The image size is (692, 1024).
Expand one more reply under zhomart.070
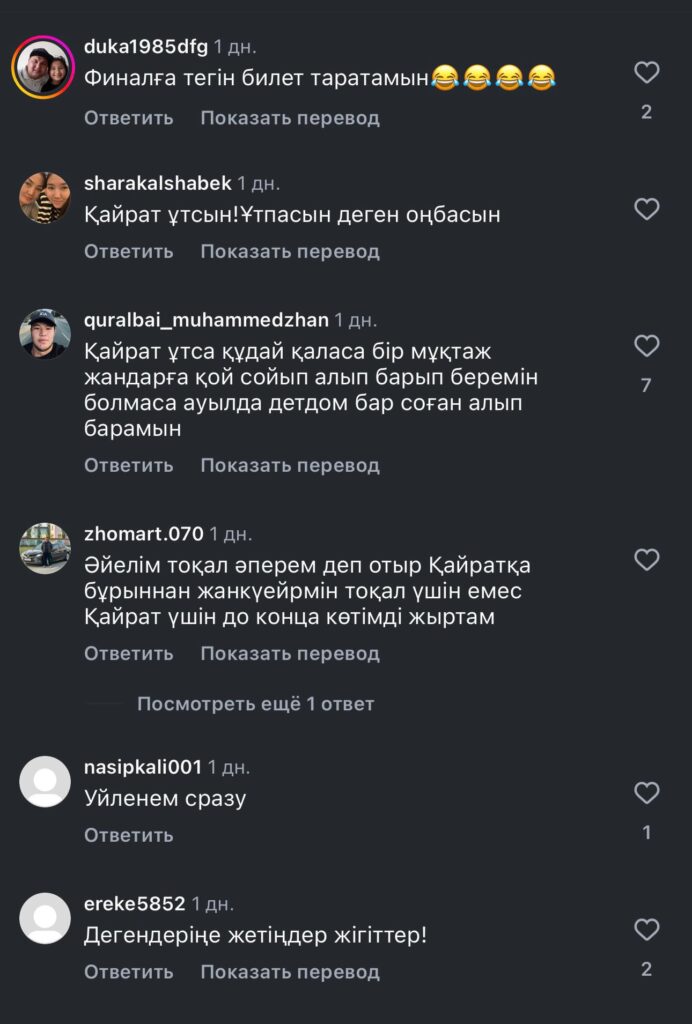[255, 704]
